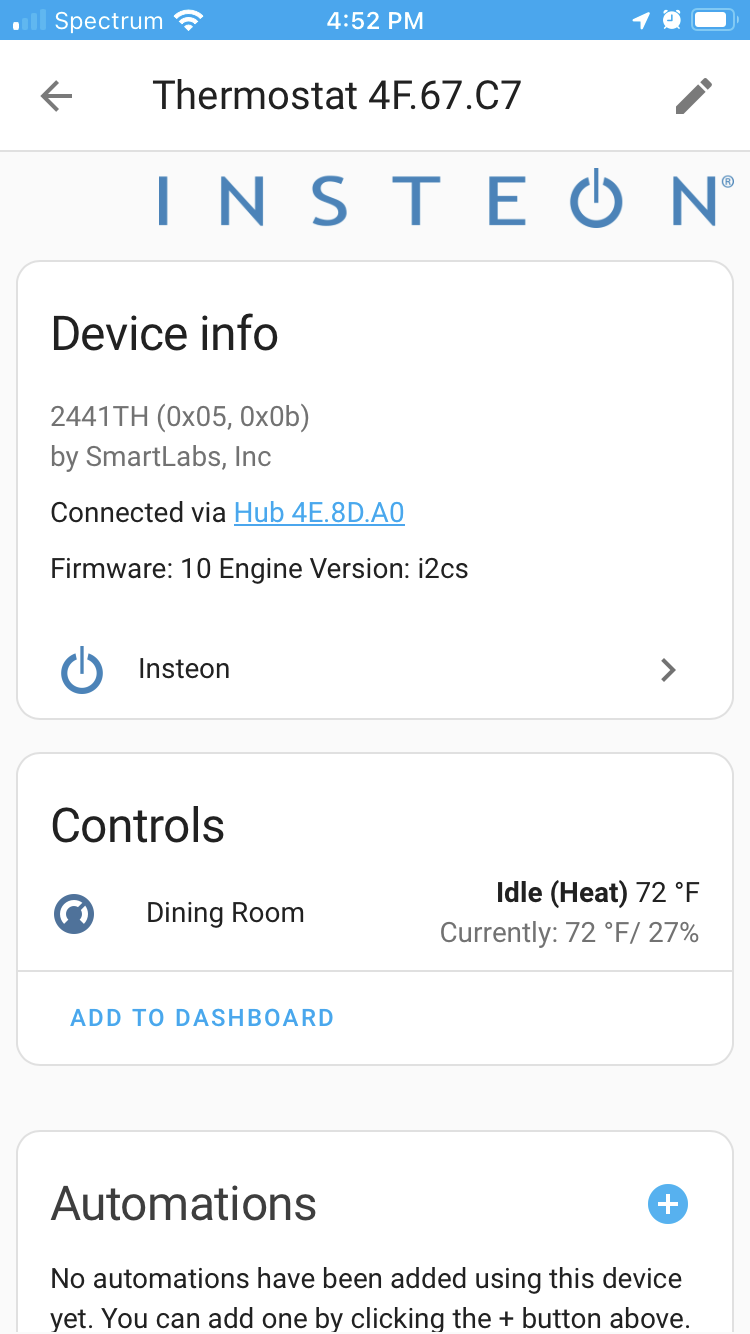Edit the thermostat name with the pencil icon
Screen dimensions: 750x1334
pos(693,96)
